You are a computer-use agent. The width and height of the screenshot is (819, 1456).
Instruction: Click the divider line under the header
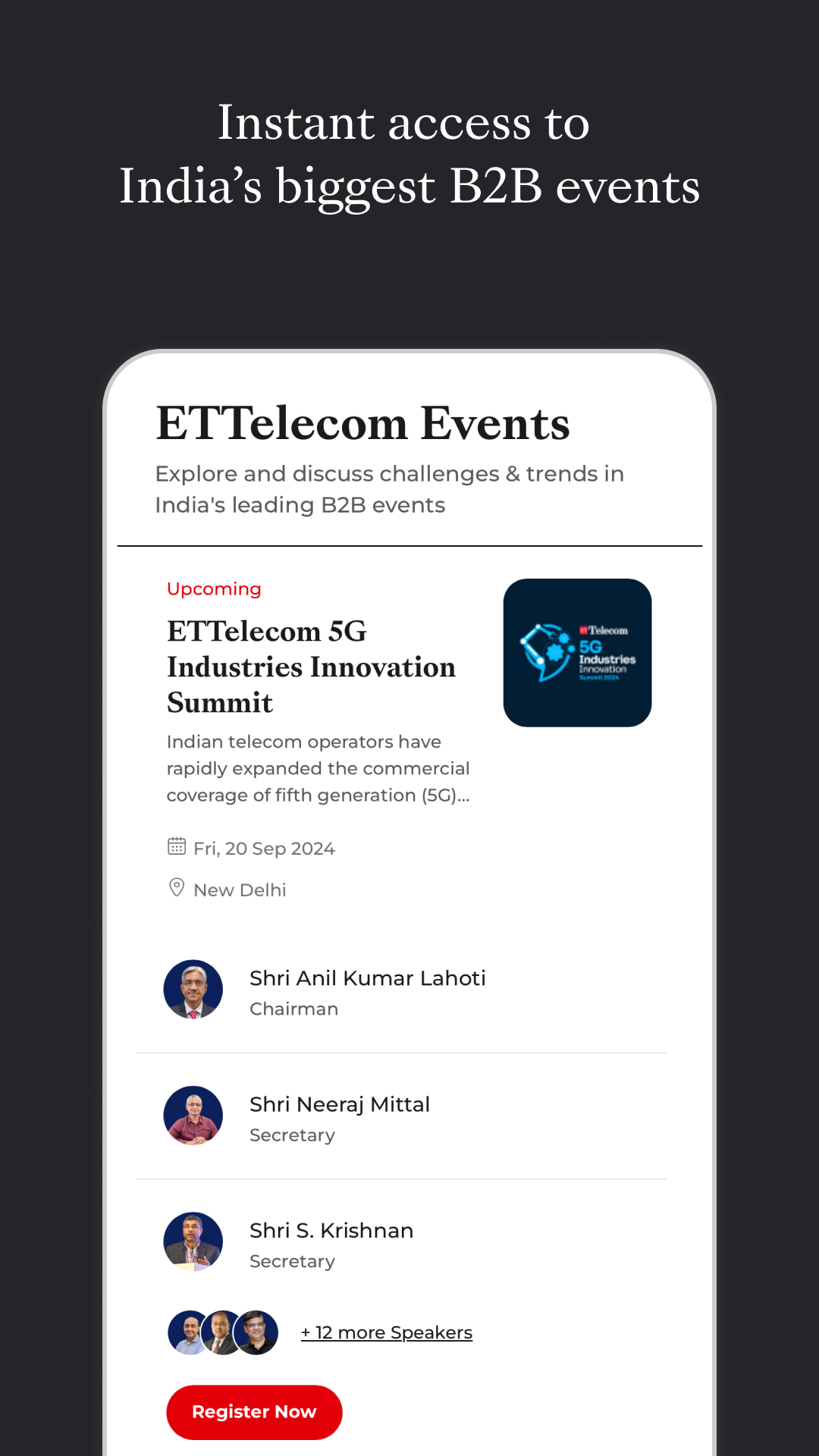point(409,545)
